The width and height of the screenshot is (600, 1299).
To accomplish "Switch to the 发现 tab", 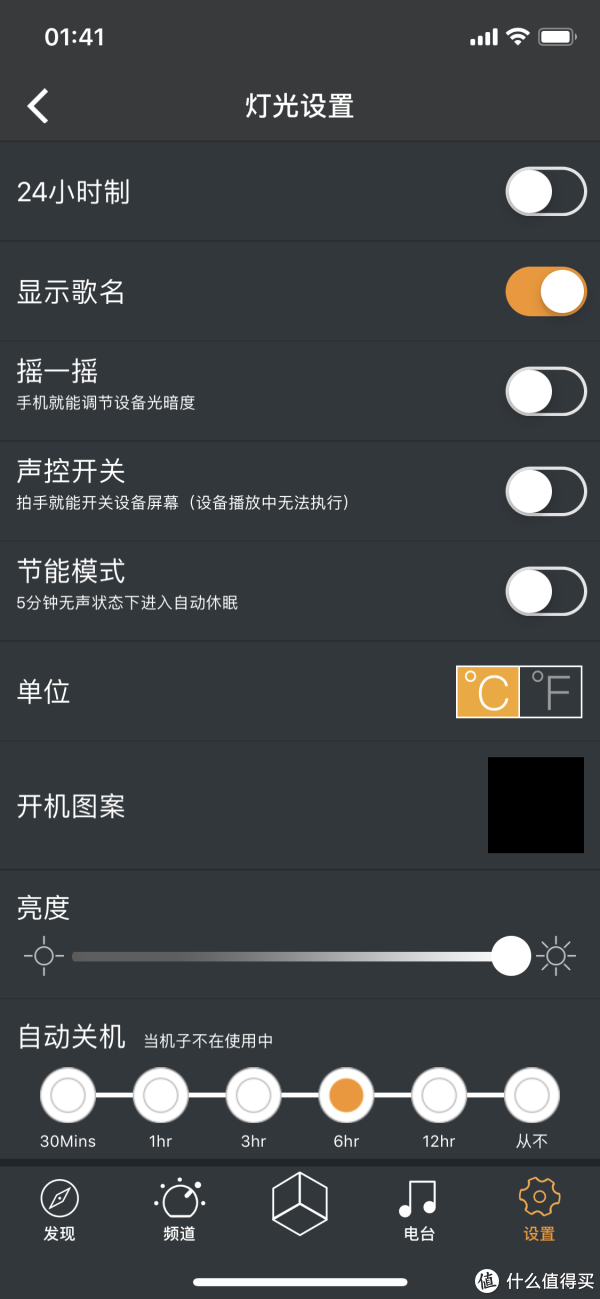I will coord(60,1210).
